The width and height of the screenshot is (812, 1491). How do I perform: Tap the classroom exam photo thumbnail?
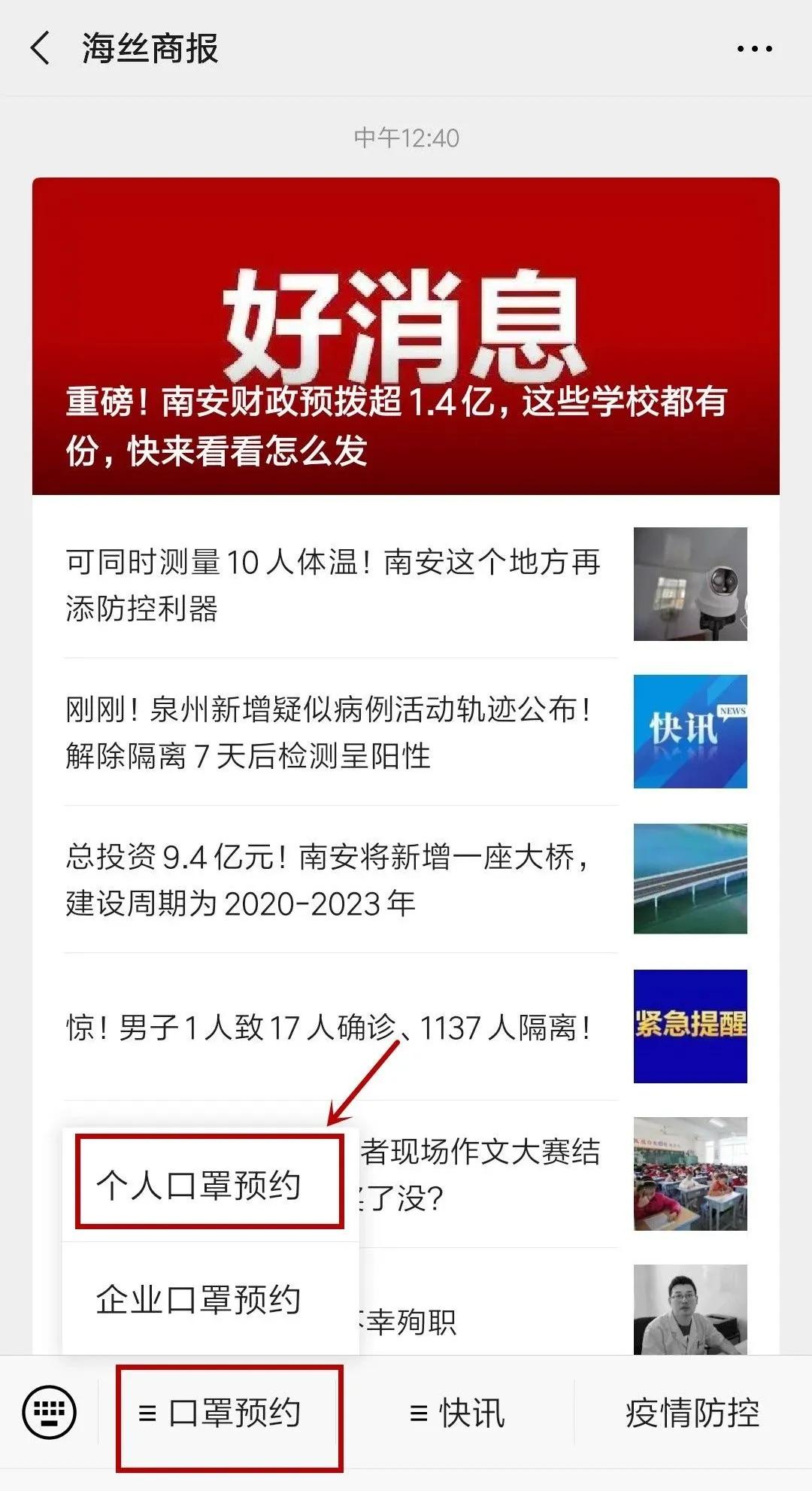tap(690, 1174)
